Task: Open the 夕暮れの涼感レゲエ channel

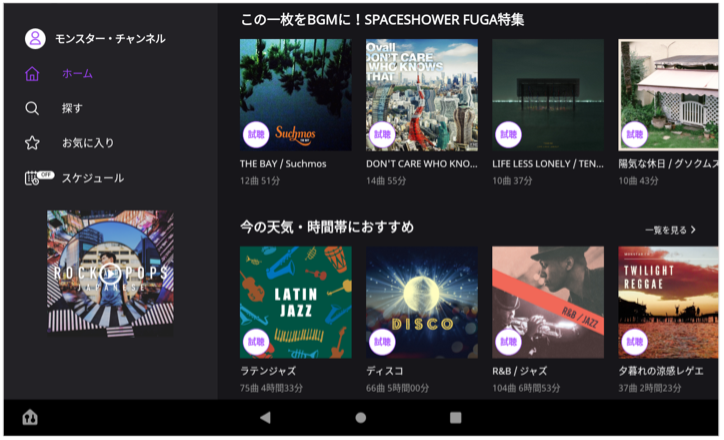Action: point(668,302)
